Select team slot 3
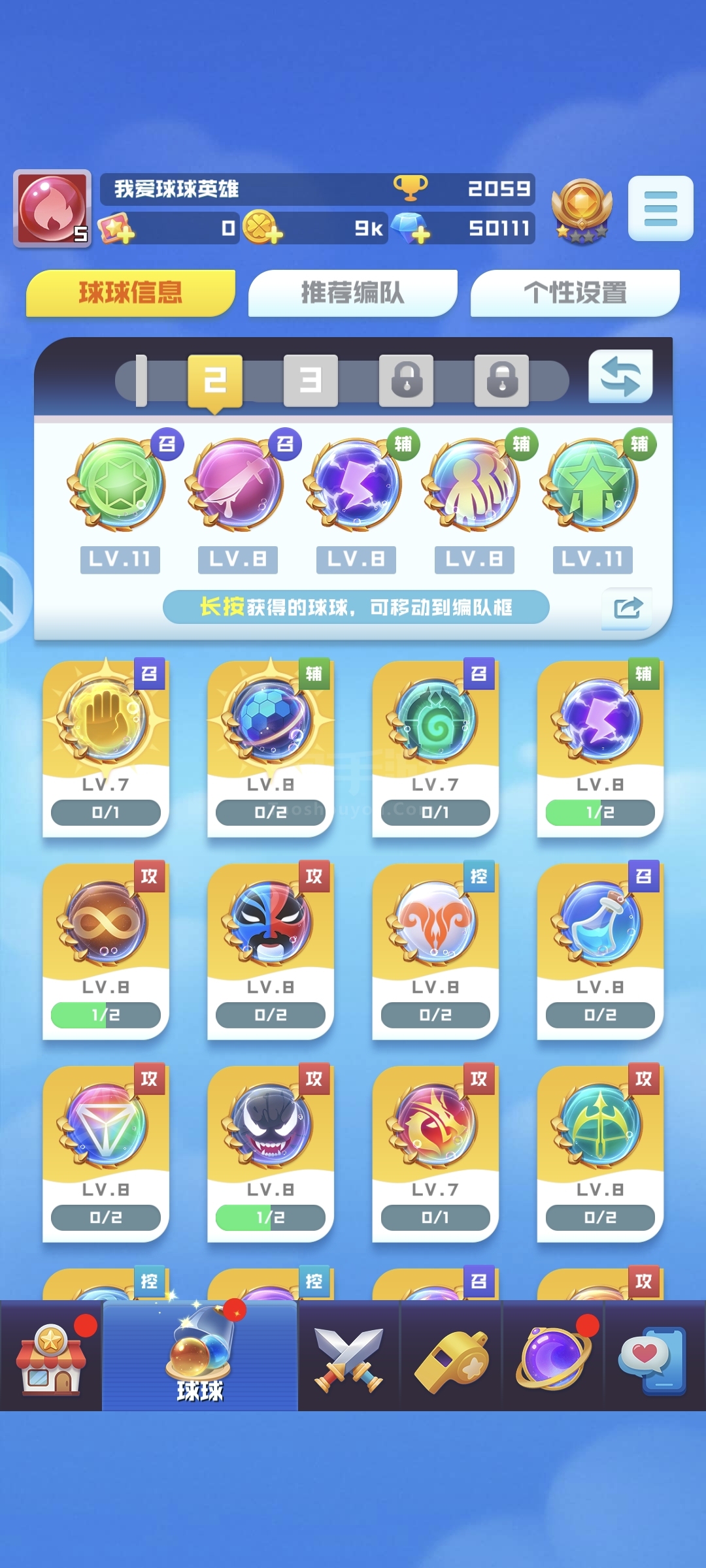This screenshot has height=1568, width=706. [311, 380]
